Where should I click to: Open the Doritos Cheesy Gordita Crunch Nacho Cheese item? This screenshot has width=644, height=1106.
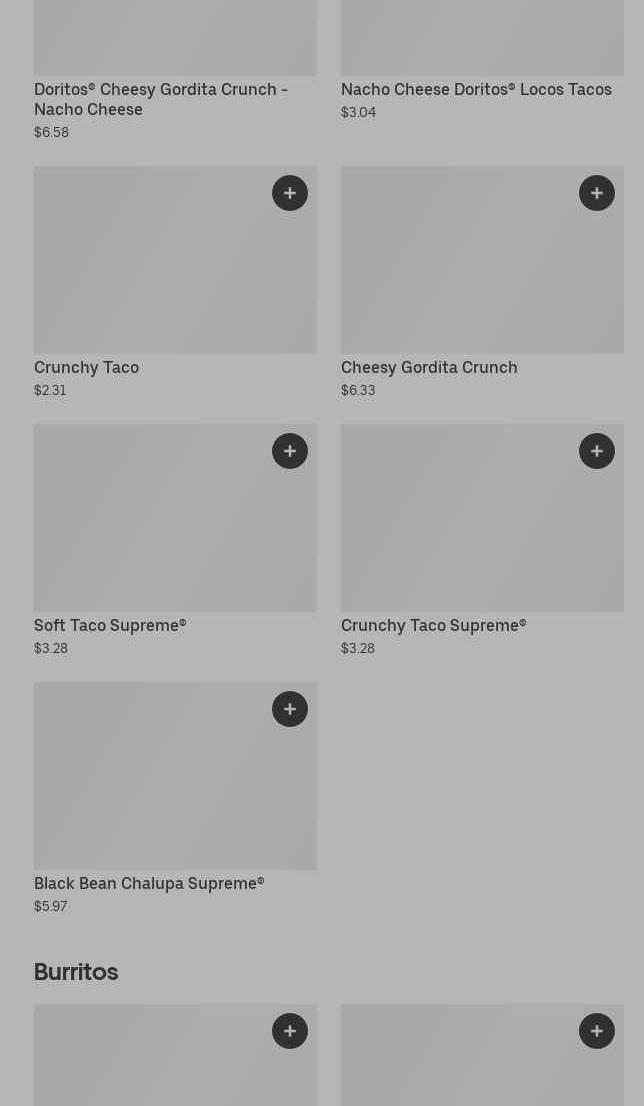pyautogui.click(x=160, y=99)
